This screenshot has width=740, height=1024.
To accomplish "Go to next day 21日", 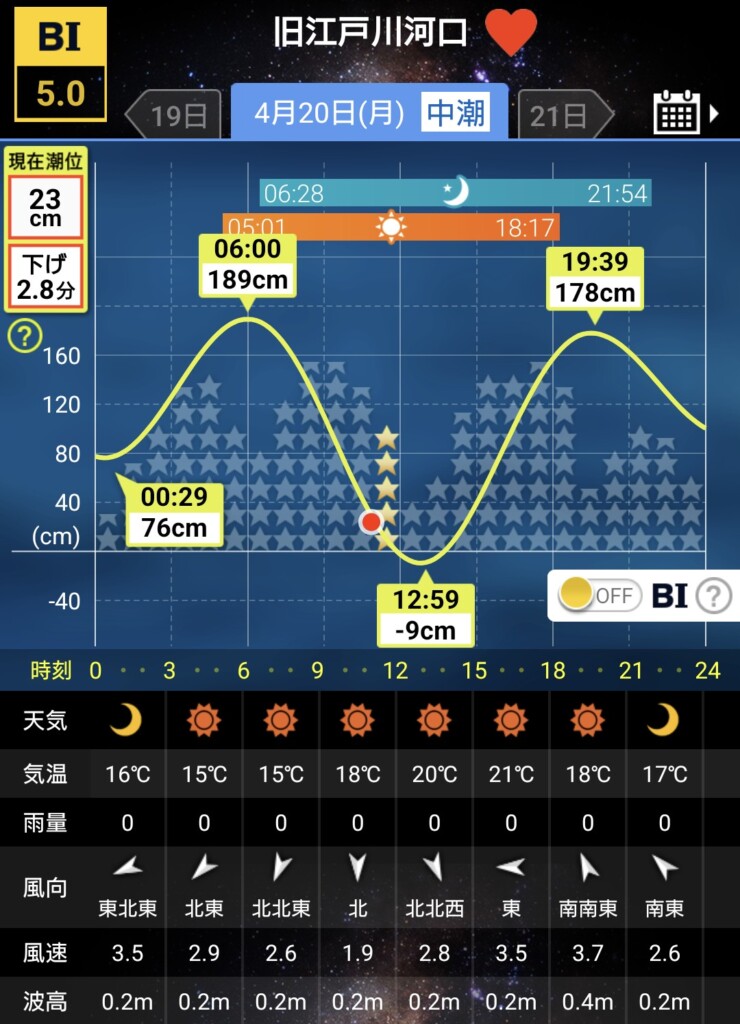I will [563, 115].
